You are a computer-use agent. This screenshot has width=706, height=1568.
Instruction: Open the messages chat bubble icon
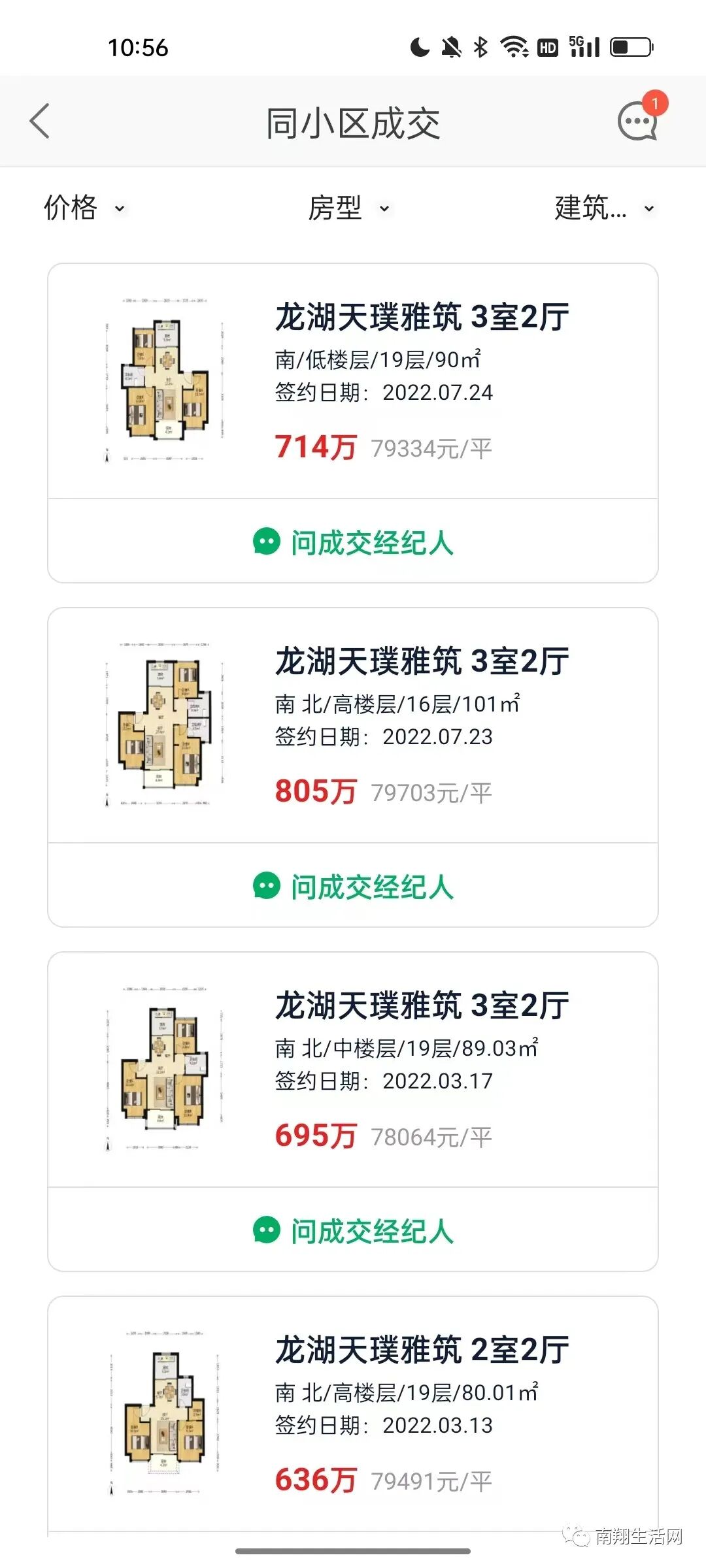point(637,122)
